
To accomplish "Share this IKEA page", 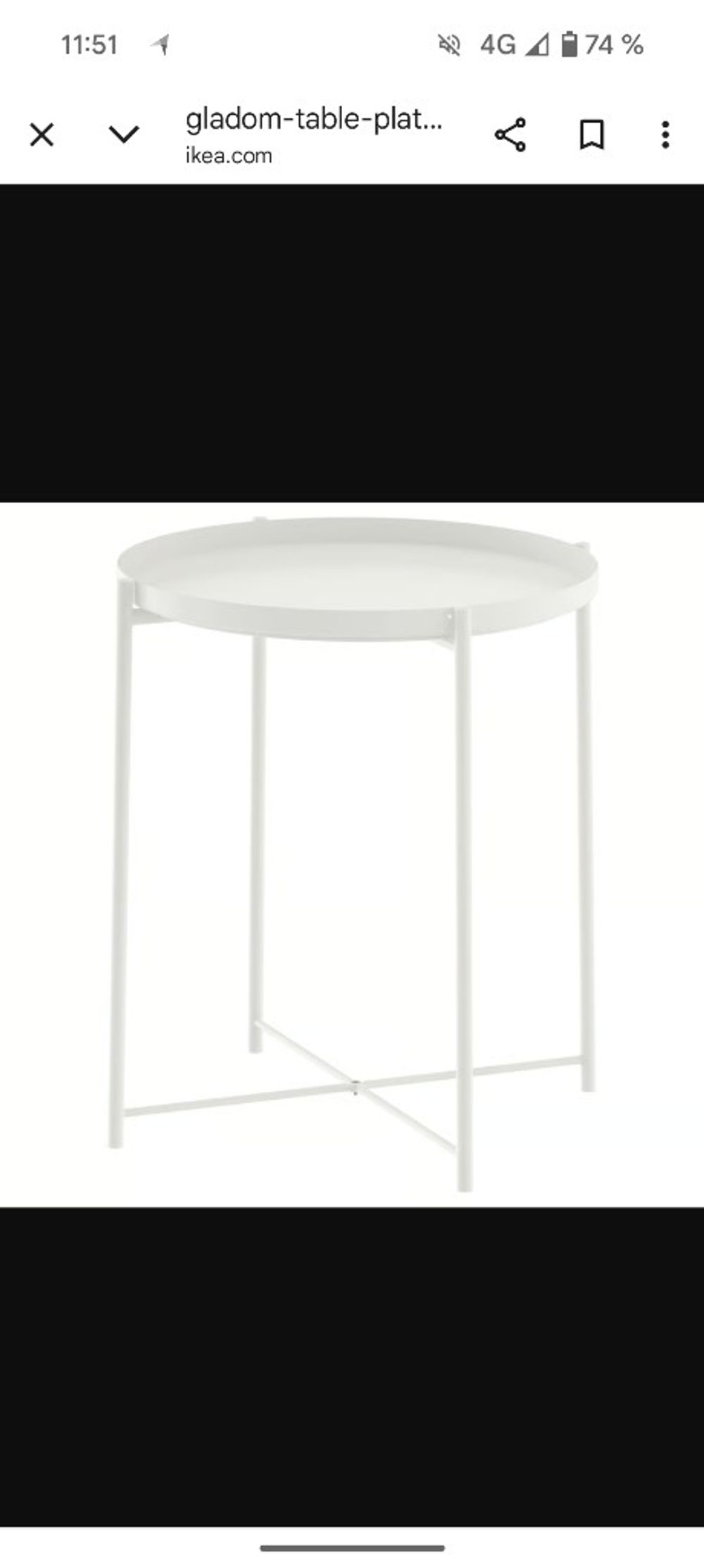I will [x=510, y=135].
